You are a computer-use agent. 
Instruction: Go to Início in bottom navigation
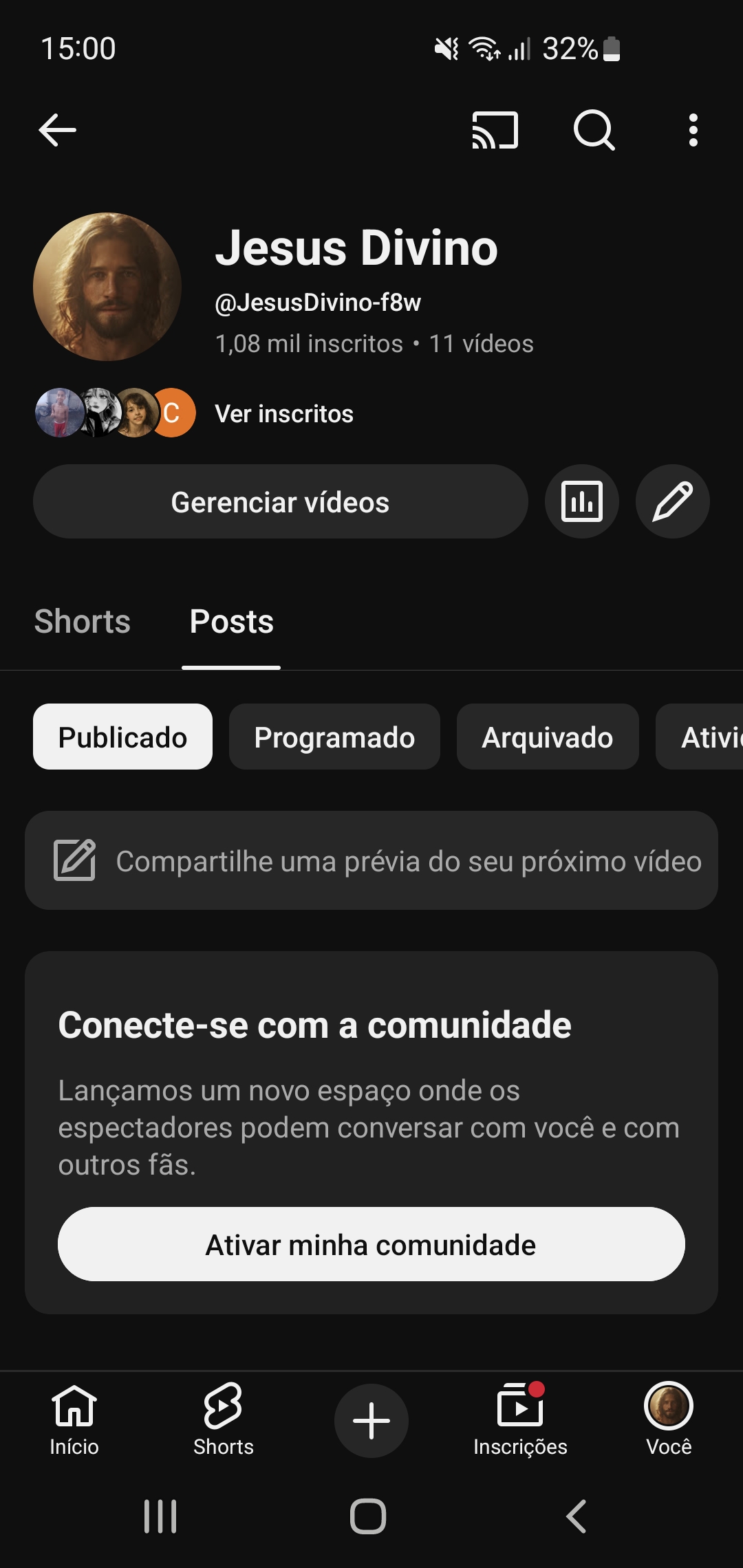[74, 1419]
